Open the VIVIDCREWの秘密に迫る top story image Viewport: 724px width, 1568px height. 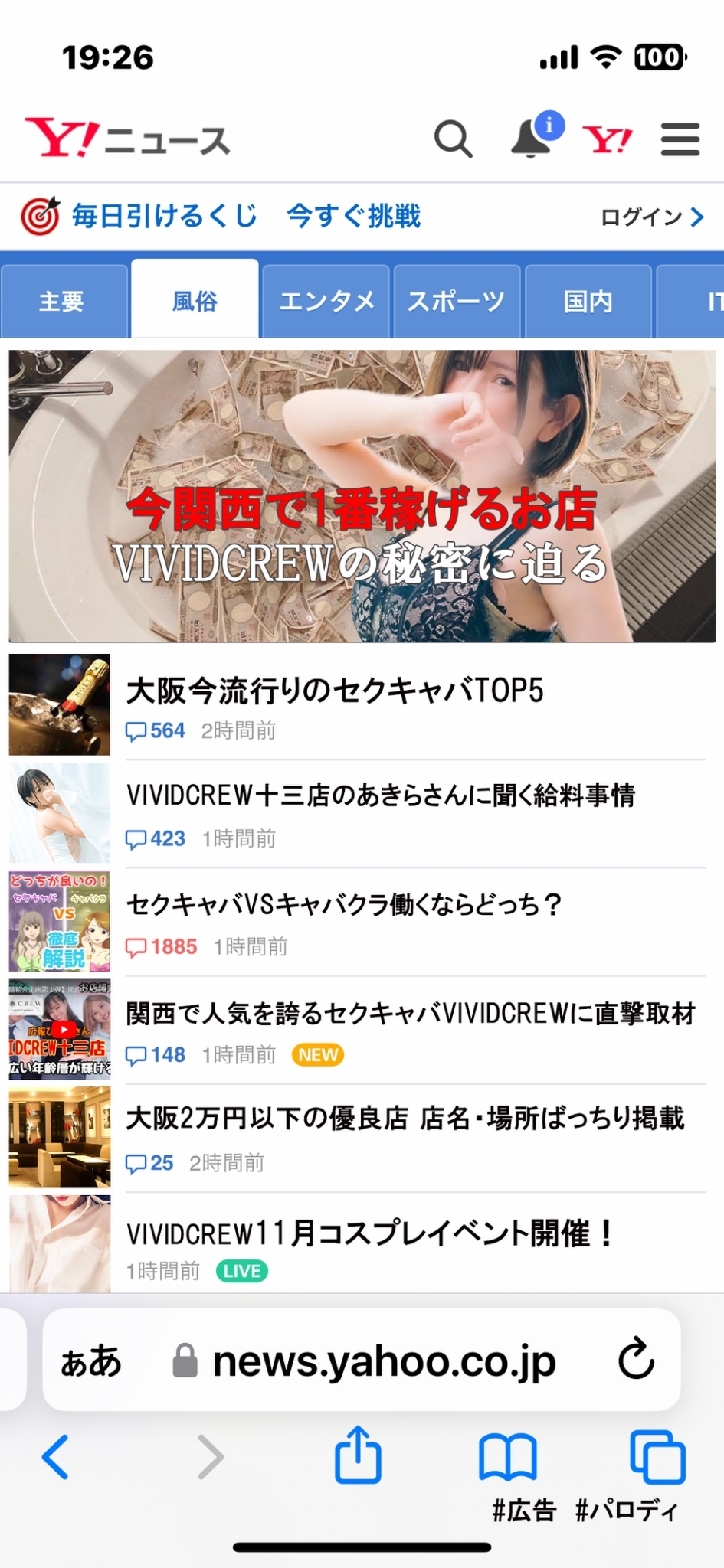(362, 496)
